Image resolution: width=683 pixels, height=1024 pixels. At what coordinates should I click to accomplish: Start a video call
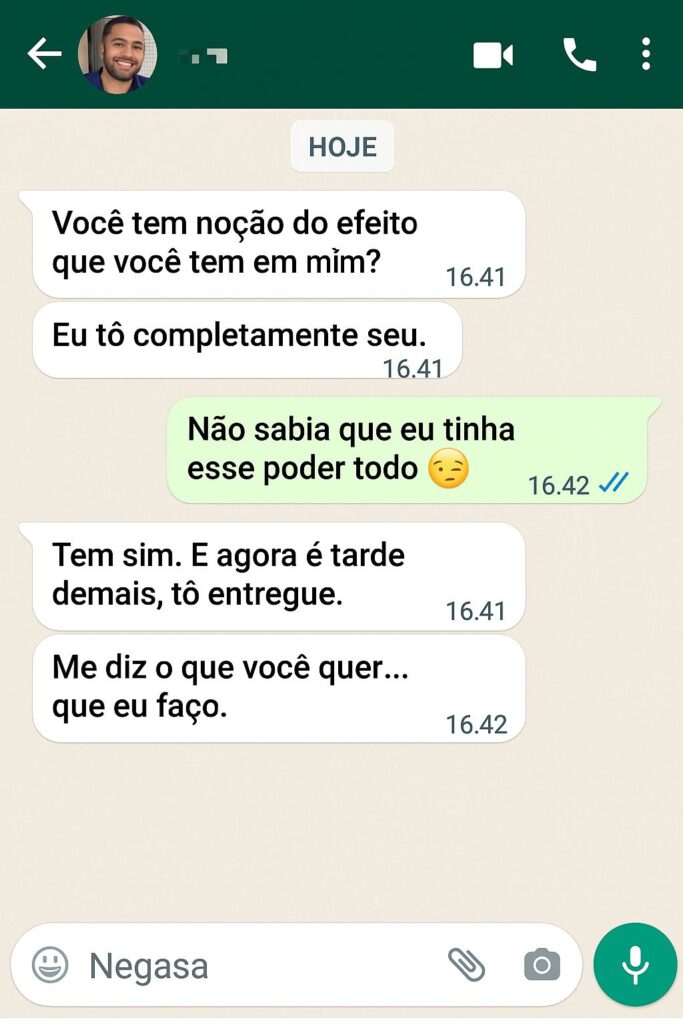point(493,54)
